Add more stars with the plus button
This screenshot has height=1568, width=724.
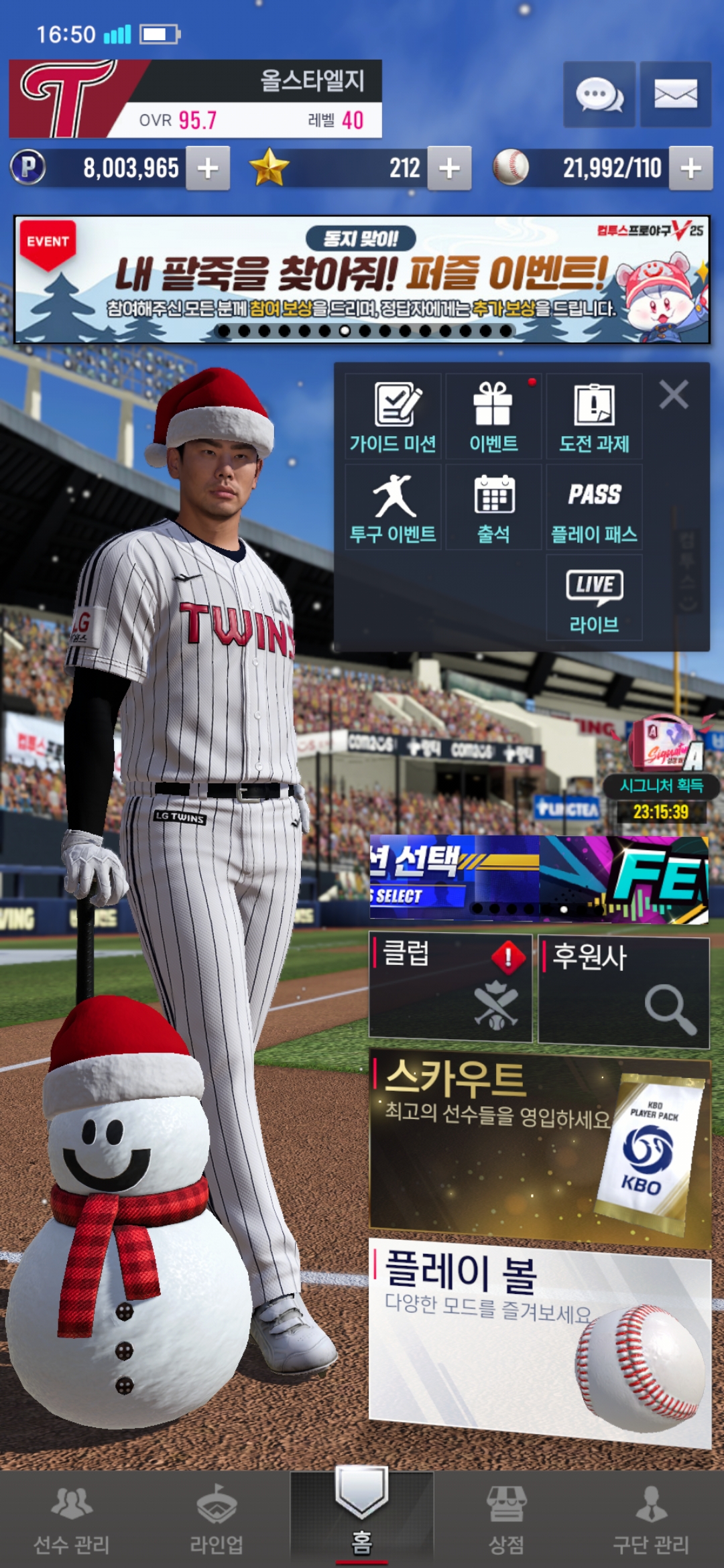(x=449, y=168)
